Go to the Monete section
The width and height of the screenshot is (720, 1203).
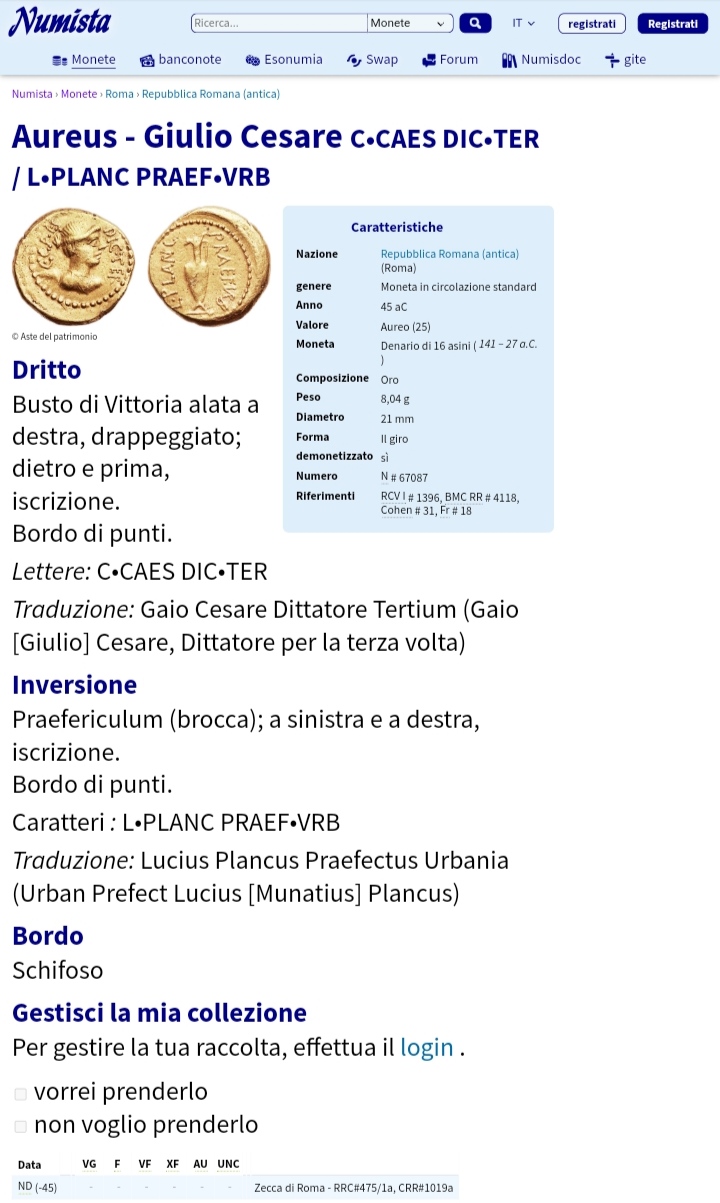(84, 60)
